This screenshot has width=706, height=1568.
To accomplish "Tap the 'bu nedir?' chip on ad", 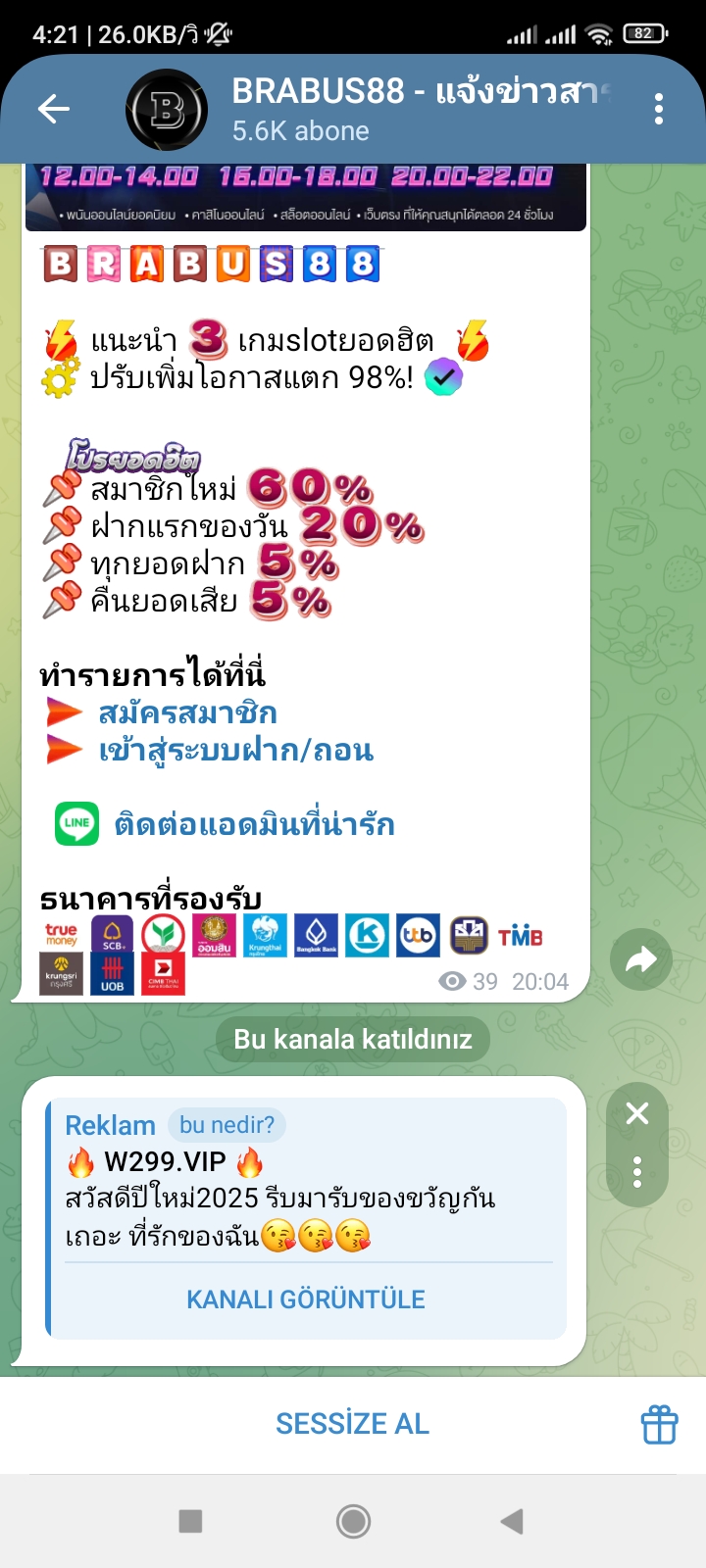I will [x=227, y=1125].
